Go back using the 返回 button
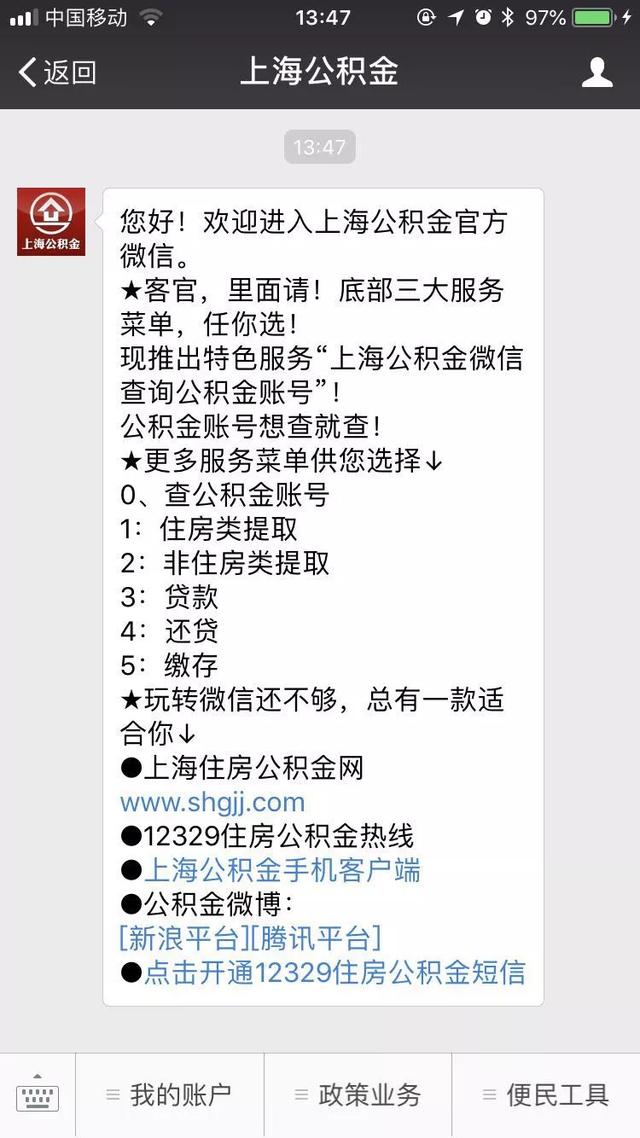640x1138 pixels. pyautogui.click(x=58, y=72)
